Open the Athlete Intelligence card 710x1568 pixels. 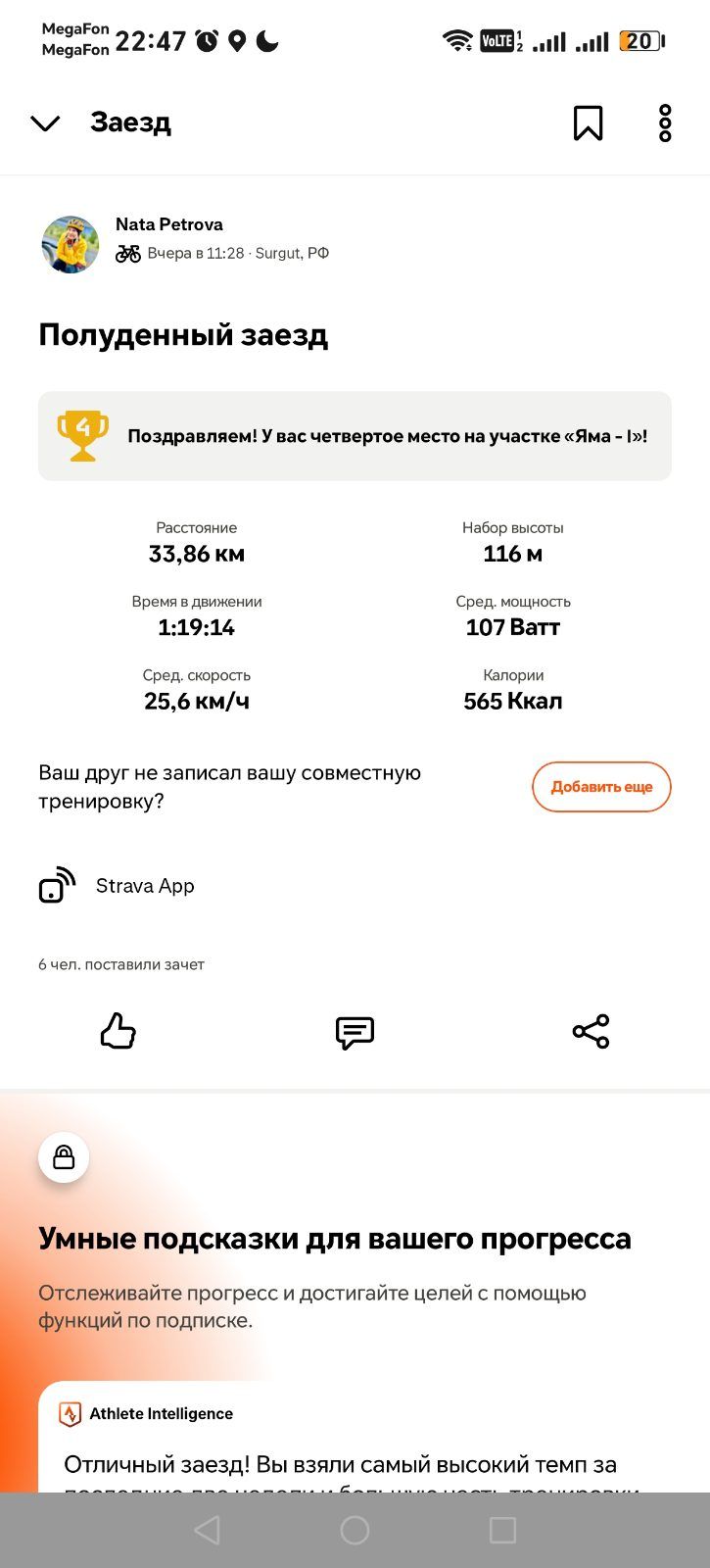click(x=355, y=1437)
